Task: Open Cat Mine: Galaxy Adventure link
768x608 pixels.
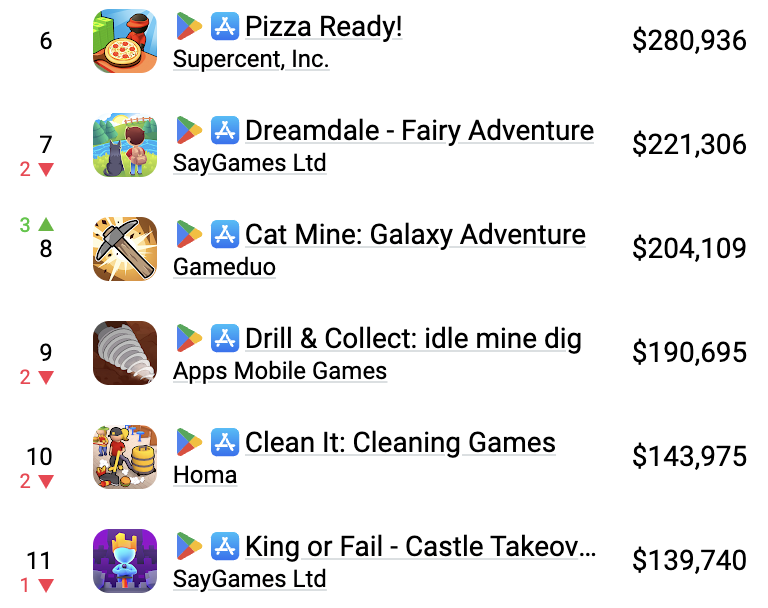Action: tap(415, 235)
